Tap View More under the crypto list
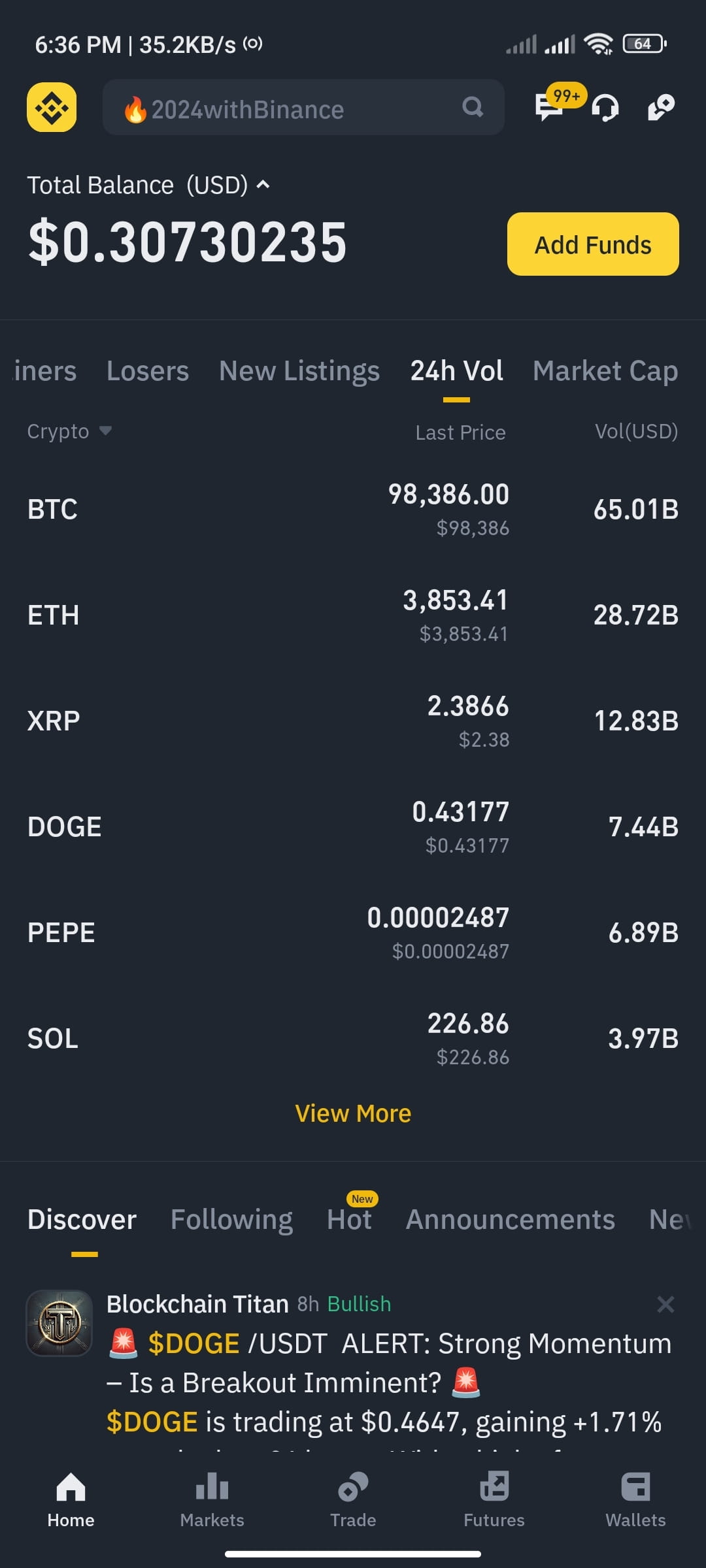This screenshot has height=1568, width=706. (353, 1113)
